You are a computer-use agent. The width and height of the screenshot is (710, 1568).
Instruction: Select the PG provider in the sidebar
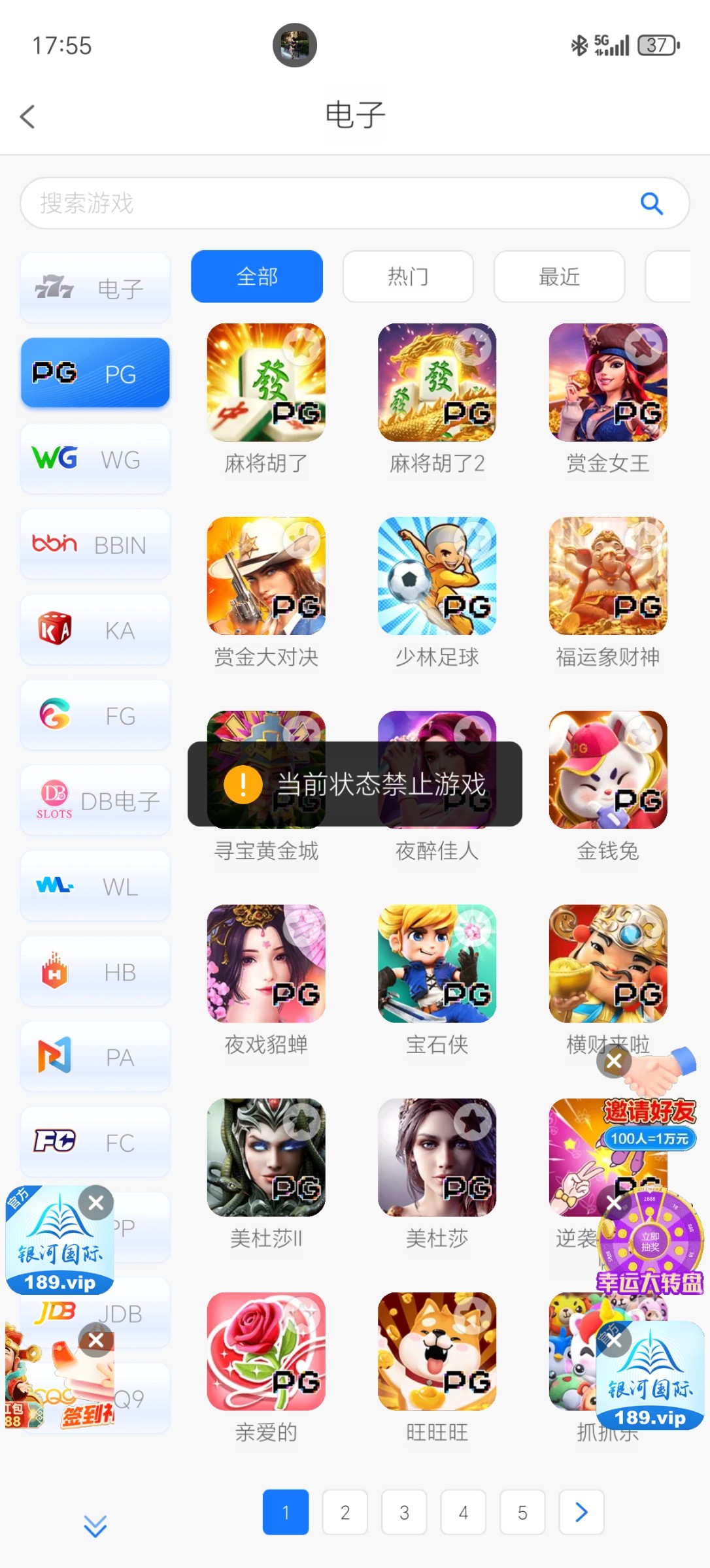[95, 372]
